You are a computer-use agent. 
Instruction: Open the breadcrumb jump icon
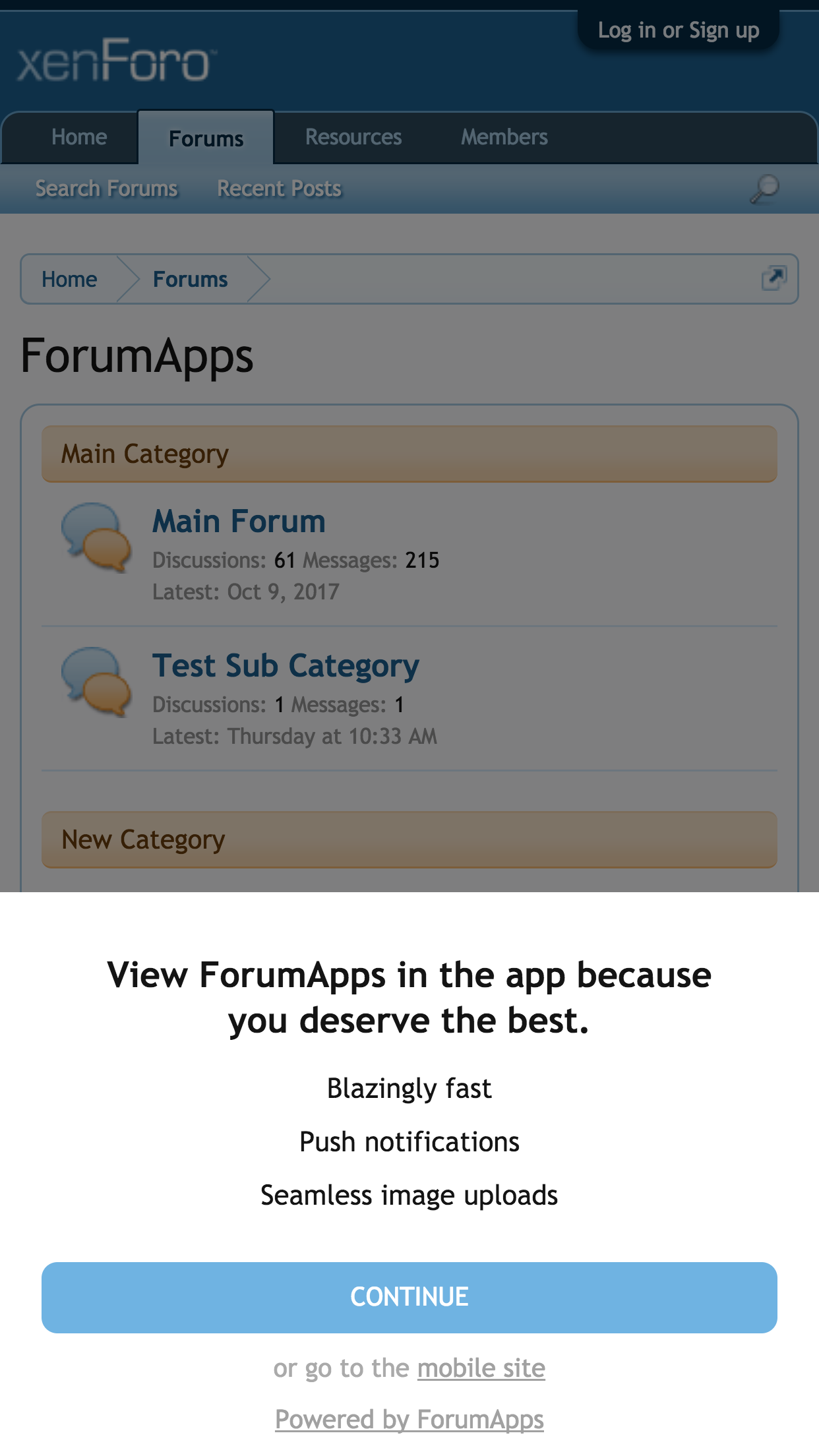[x=773, y=278]
